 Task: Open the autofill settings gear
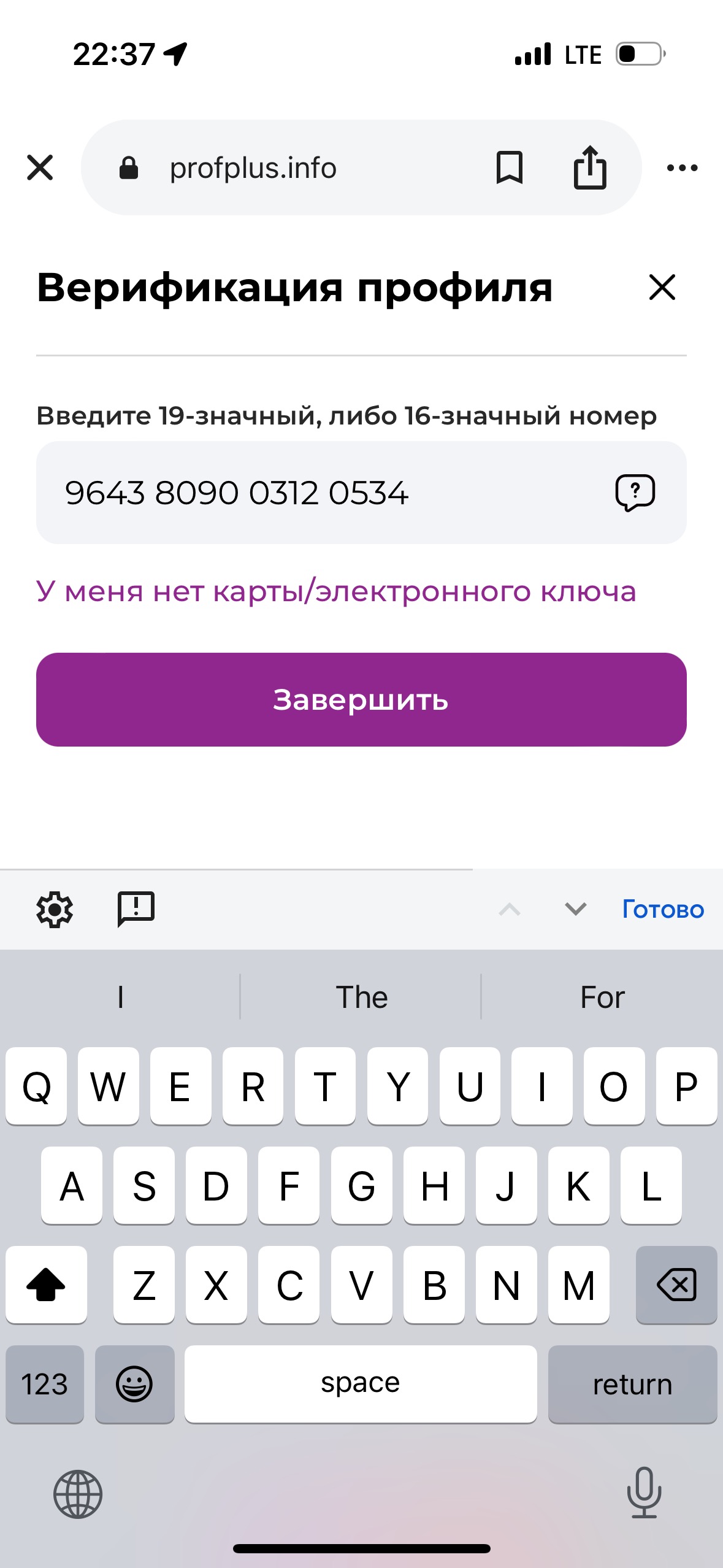55,909
